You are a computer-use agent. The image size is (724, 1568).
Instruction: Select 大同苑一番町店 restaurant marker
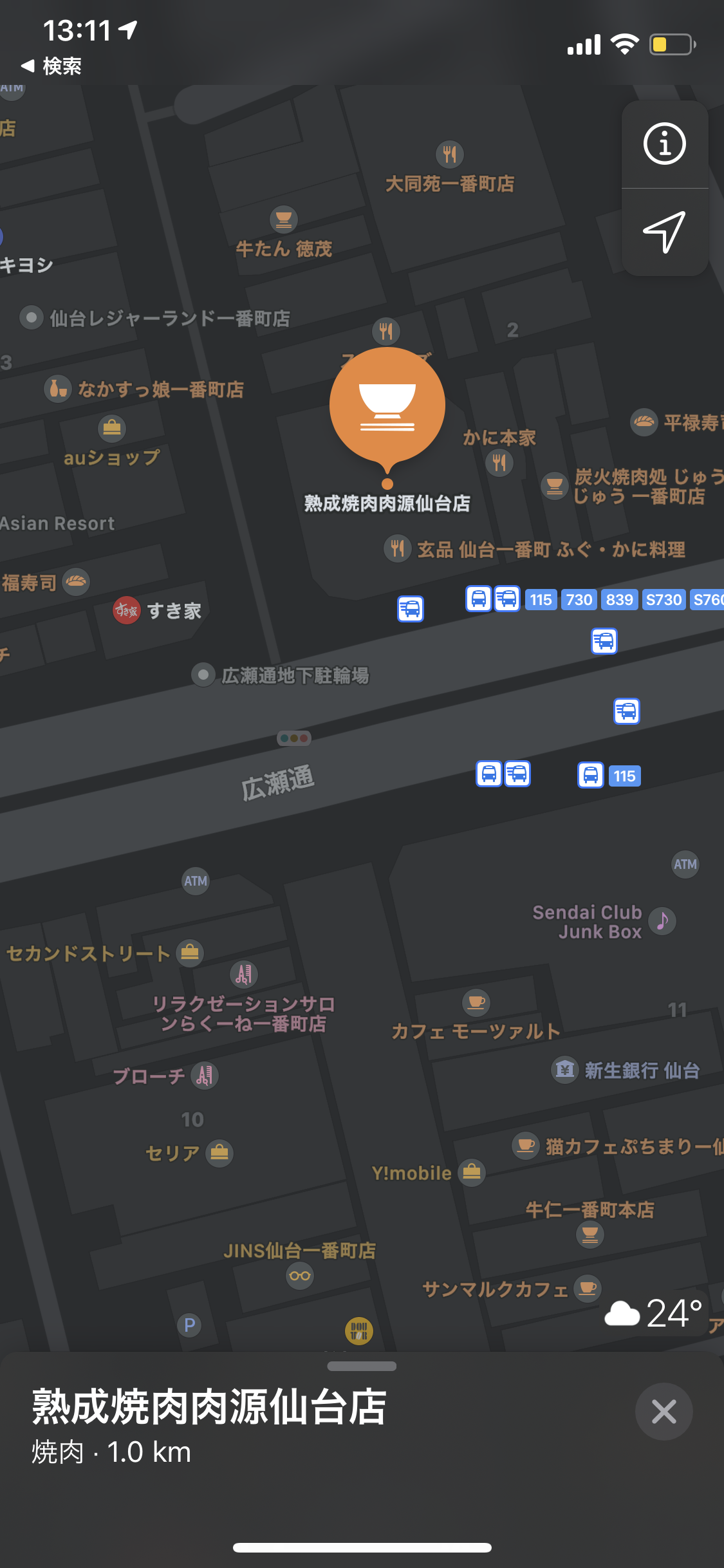449,154
